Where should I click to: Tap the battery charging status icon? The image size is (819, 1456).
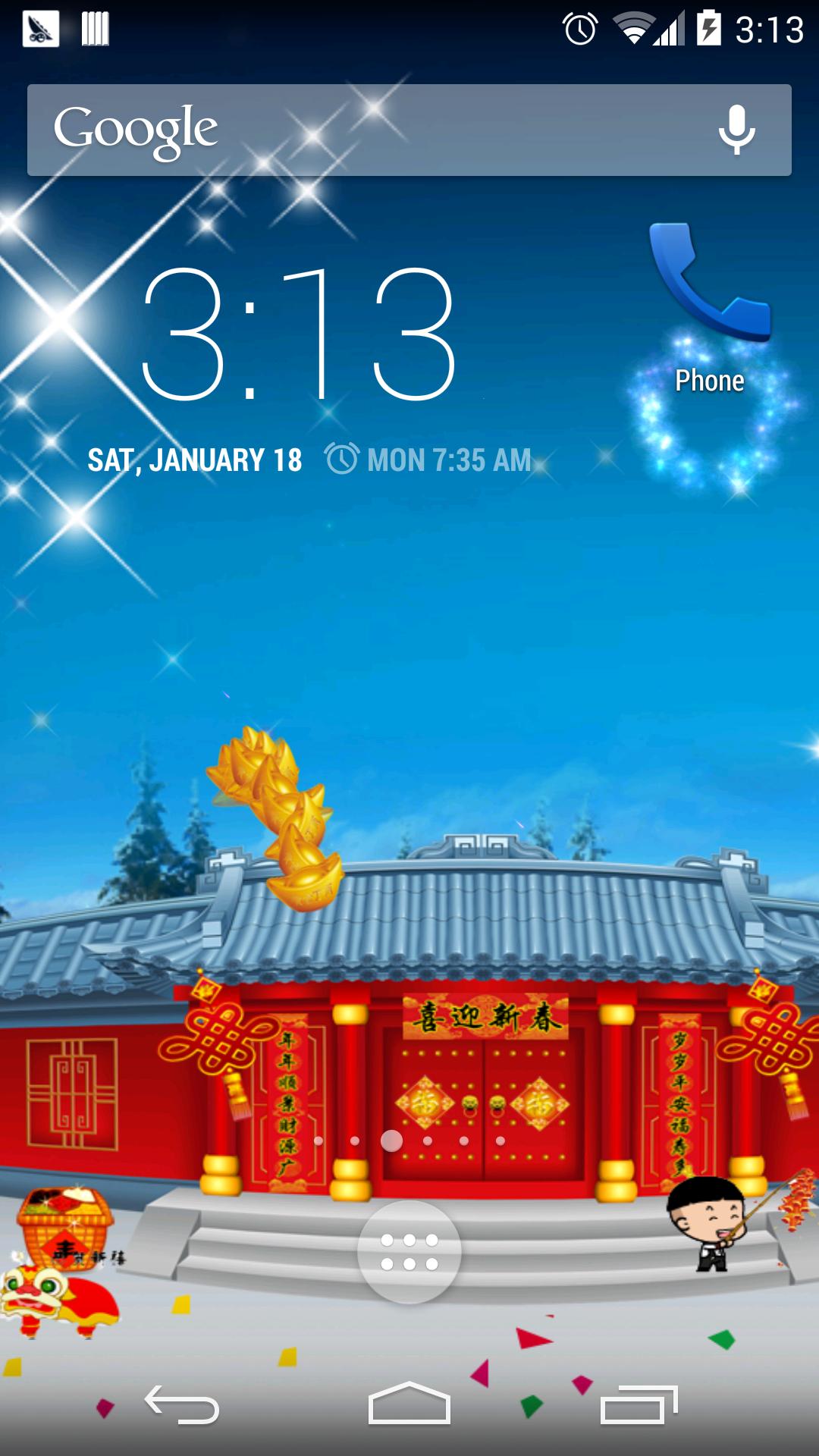709,27
